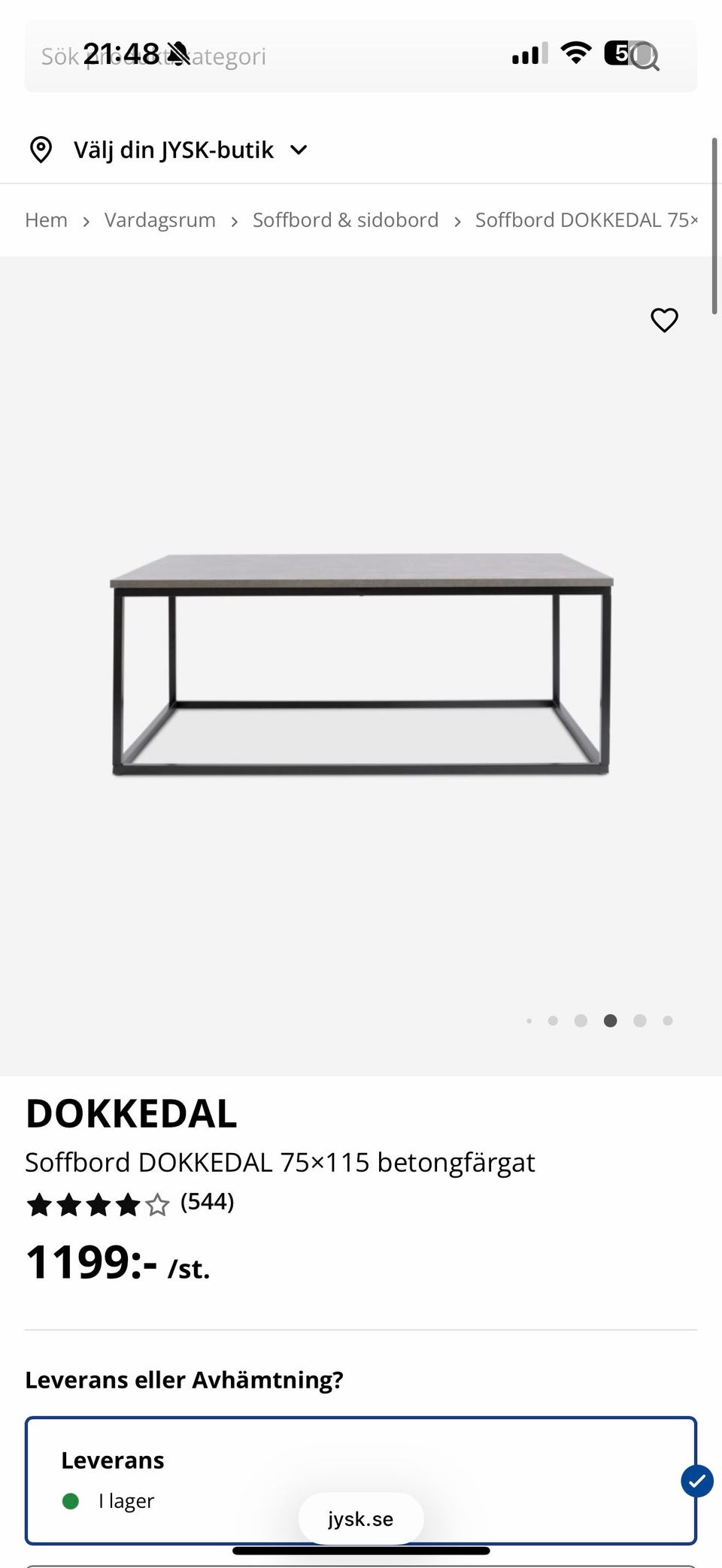Click the darkened active carousel dot
Screen dimensions: 722x1568
click(x=611, y=1021)
